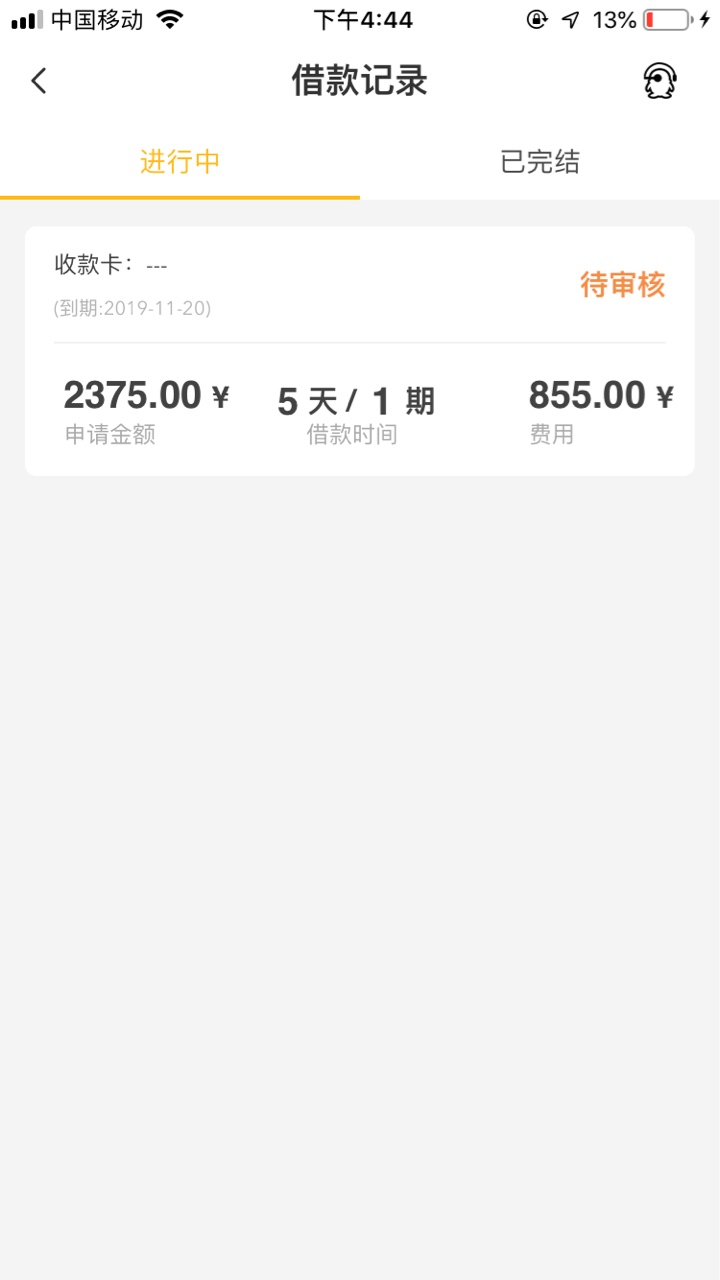Select the 进行中 tab
720x1280 pixels.
[x=180, y=162]
